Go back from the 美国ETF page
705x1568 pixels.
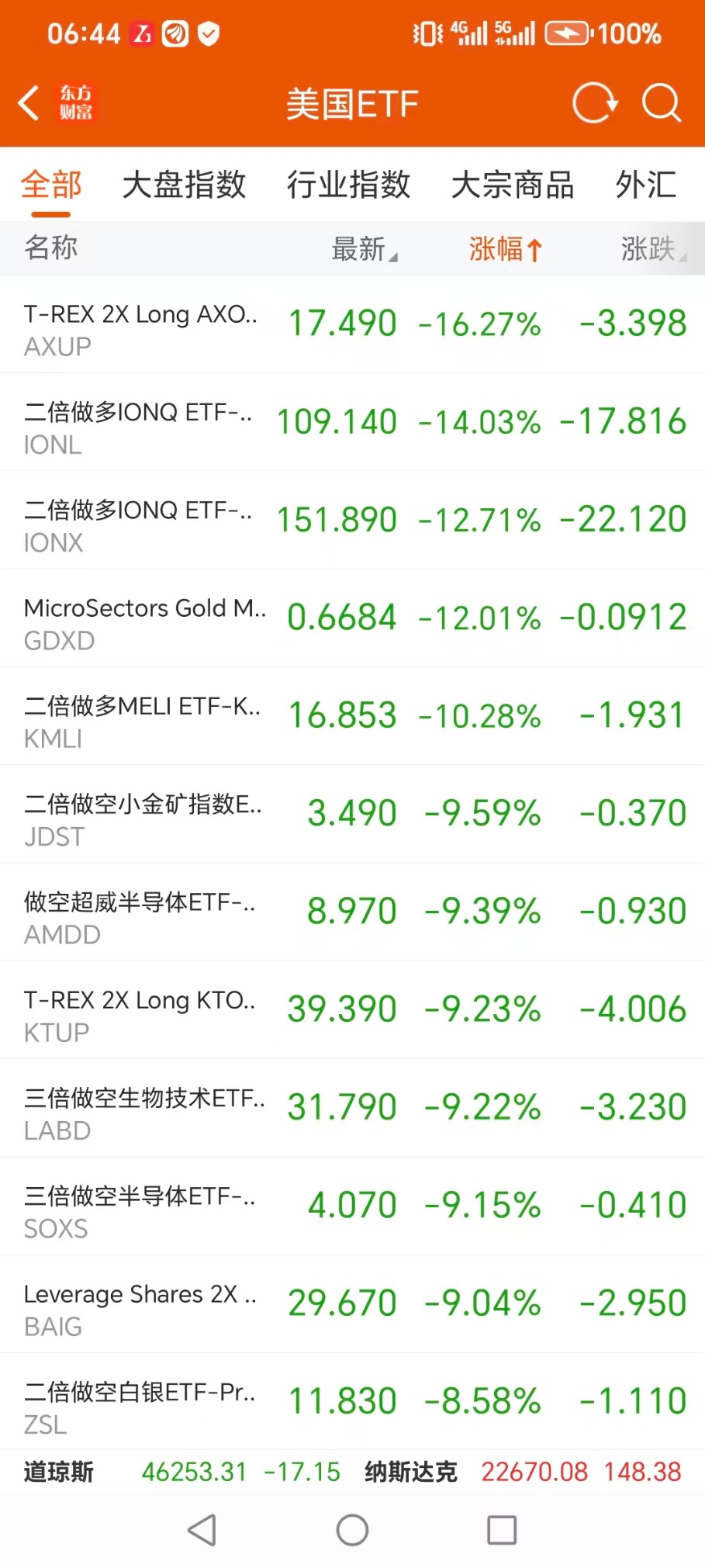[x=29, y=103]
